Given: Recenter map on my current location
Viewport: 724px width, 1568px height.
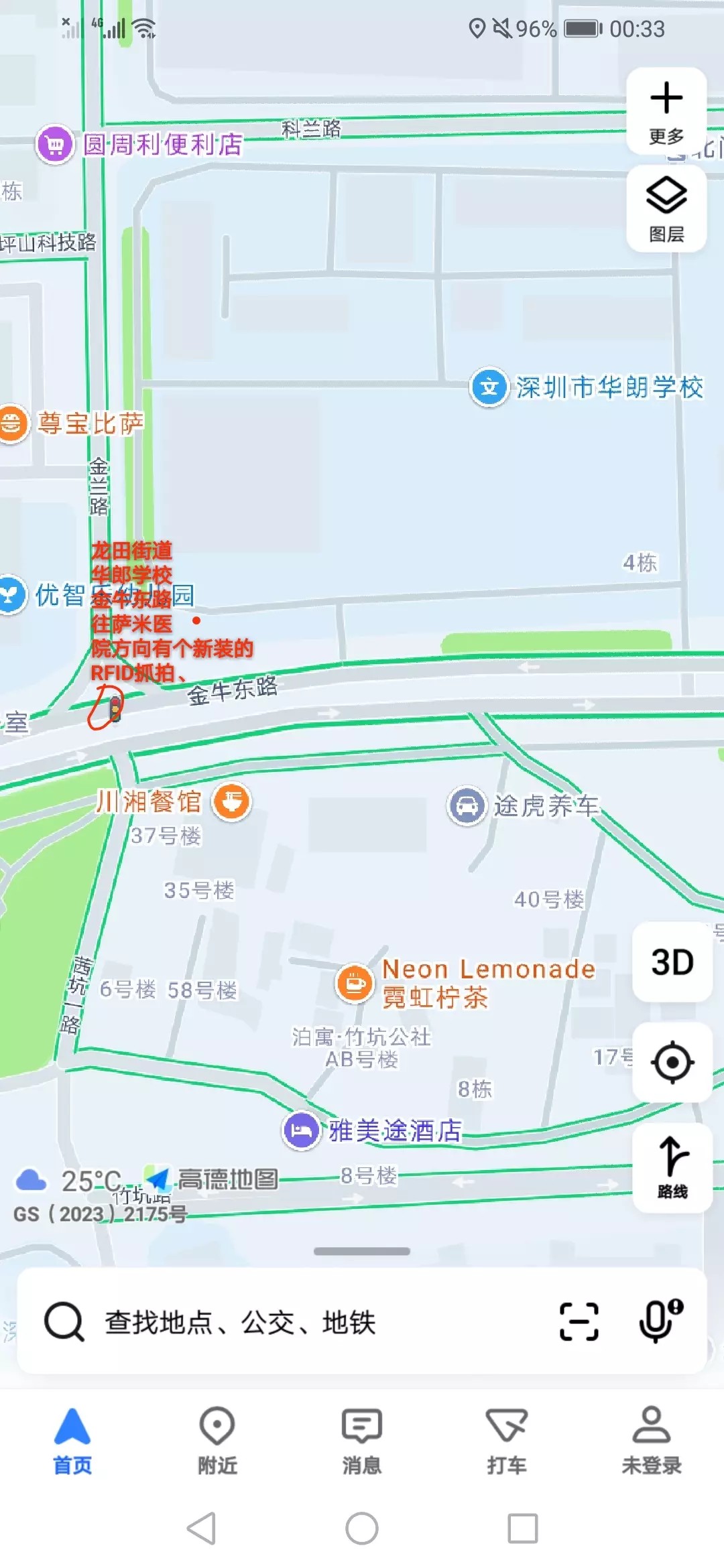Looking at the screenshot, I should (672, 1062).
